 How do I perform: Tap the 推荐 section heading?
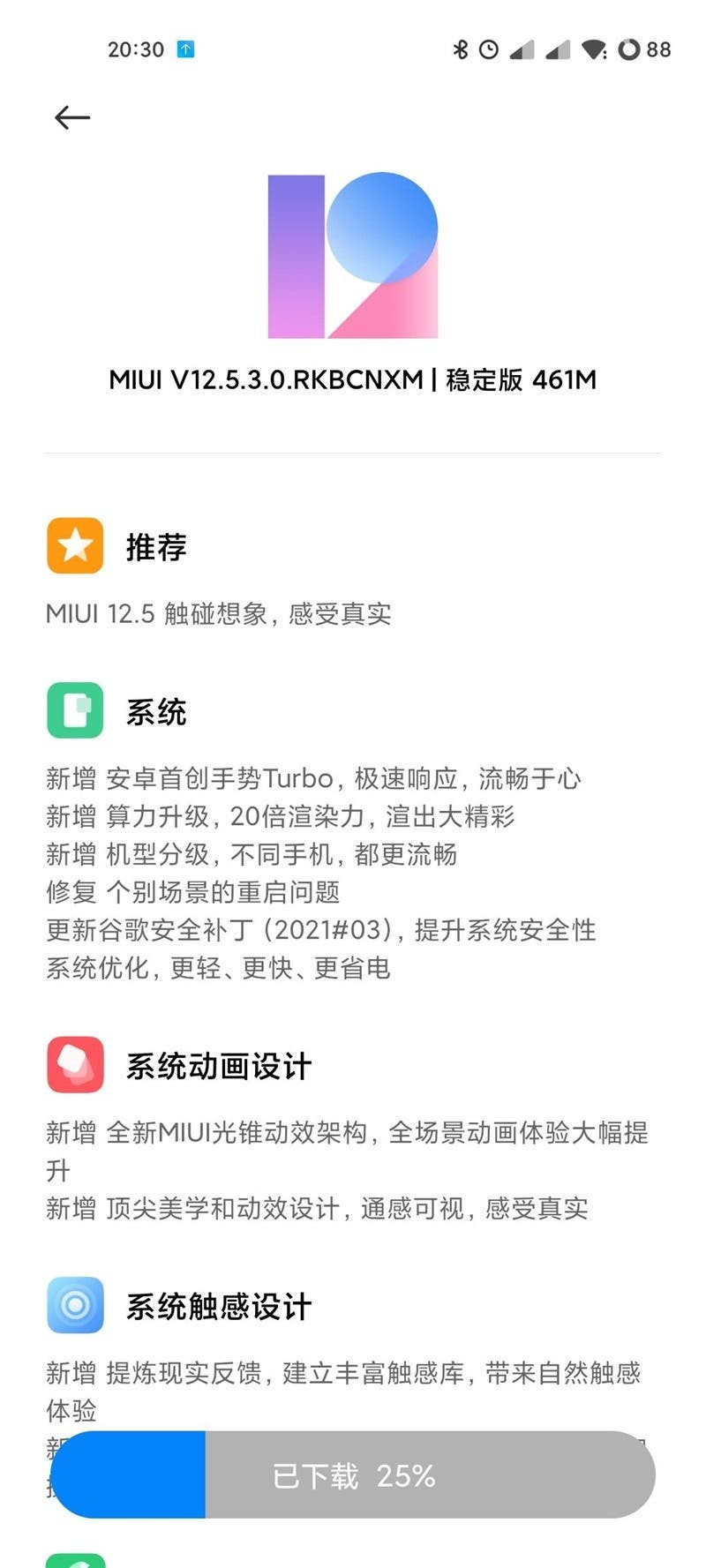tap(157, 547)
